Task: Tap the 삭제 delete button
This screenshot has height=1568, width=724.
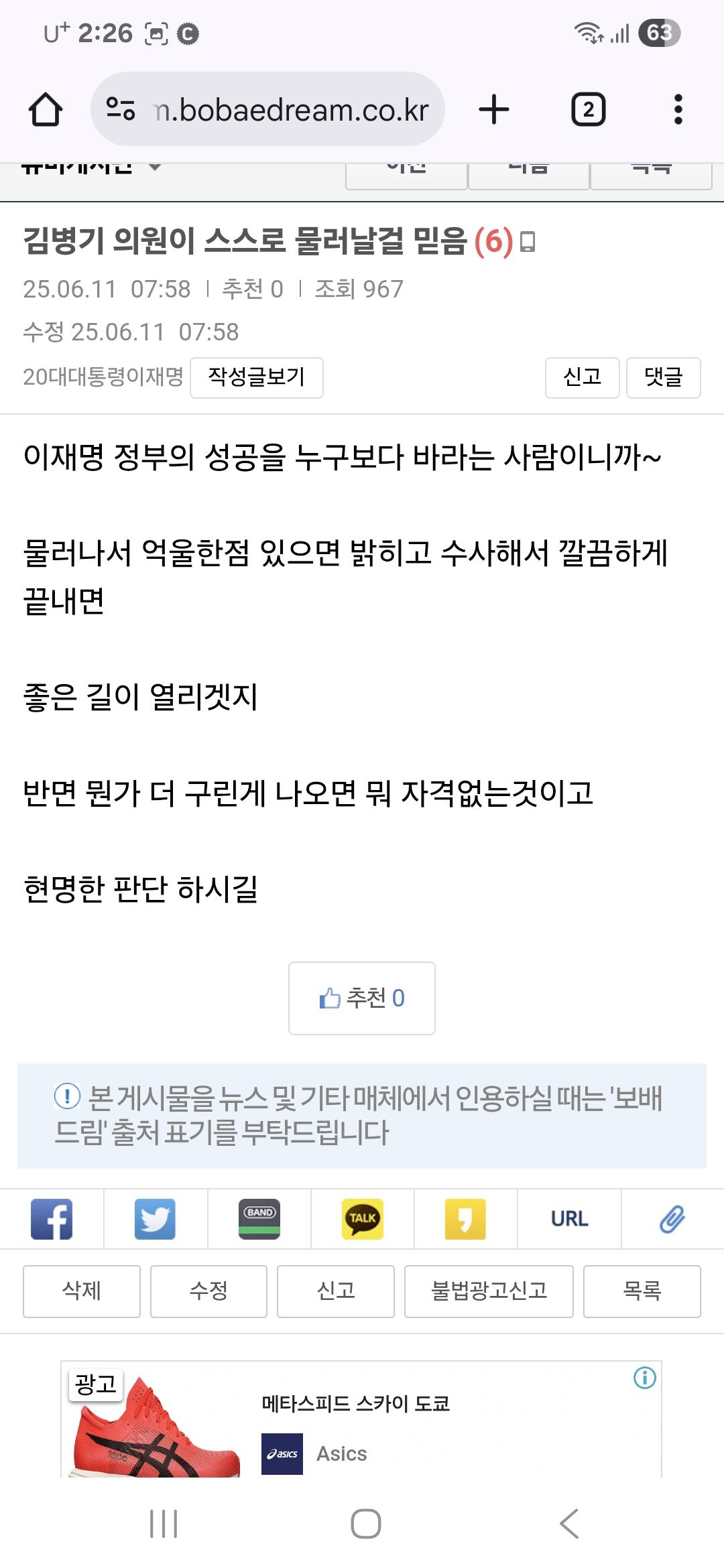Action: [81, 1291]
